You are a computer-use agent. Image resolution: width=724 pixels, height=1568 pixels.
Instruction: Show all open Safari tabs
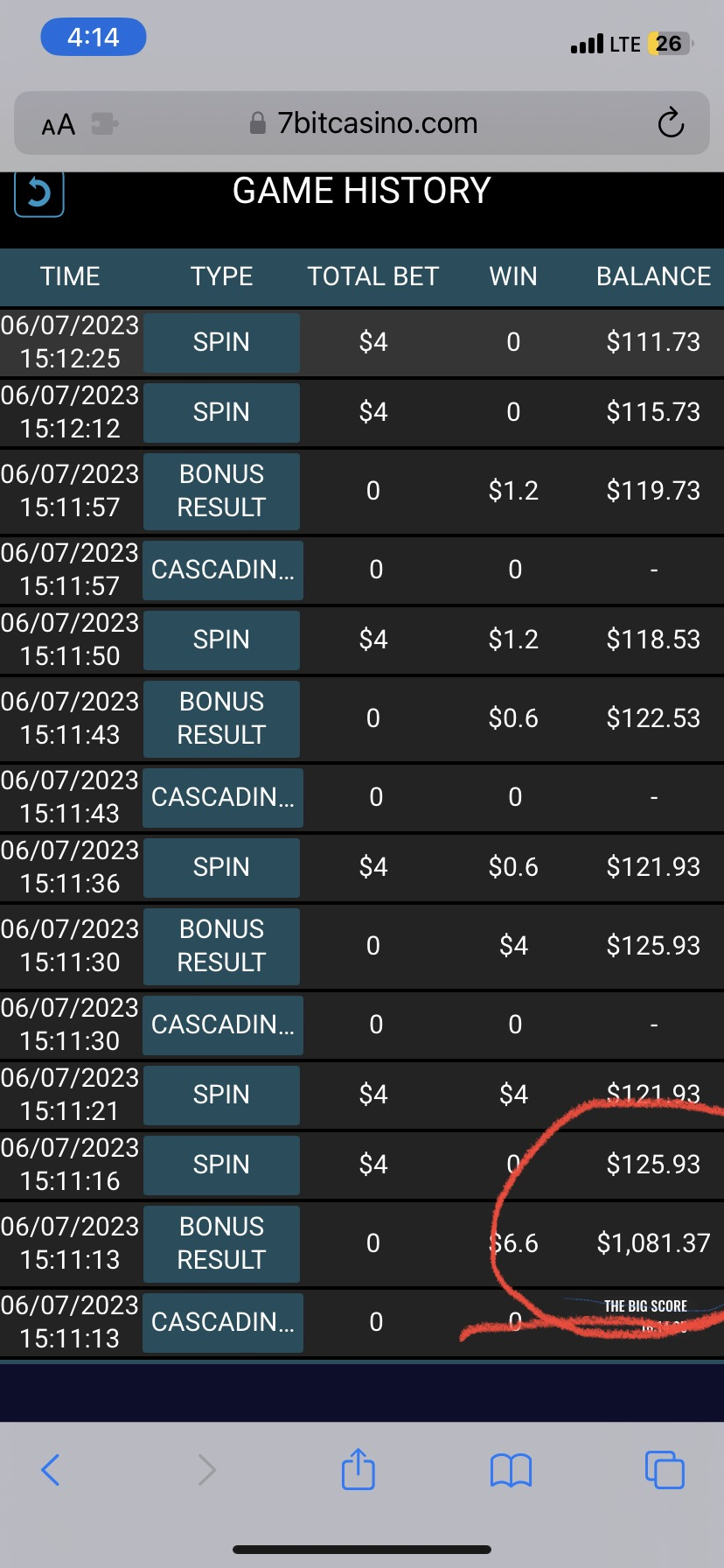665,1470
